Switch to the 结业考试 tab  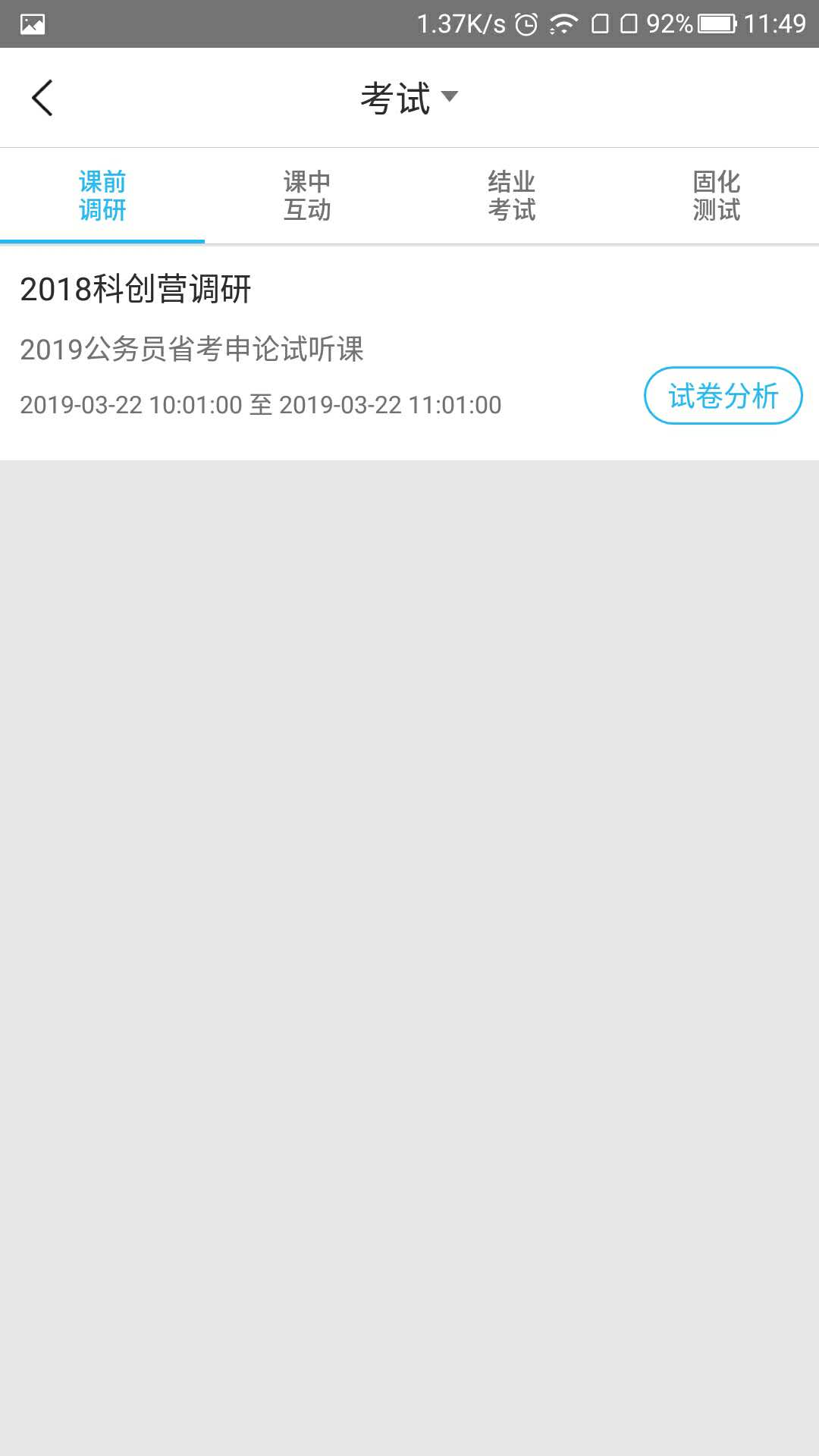click(x=512, y=196)
